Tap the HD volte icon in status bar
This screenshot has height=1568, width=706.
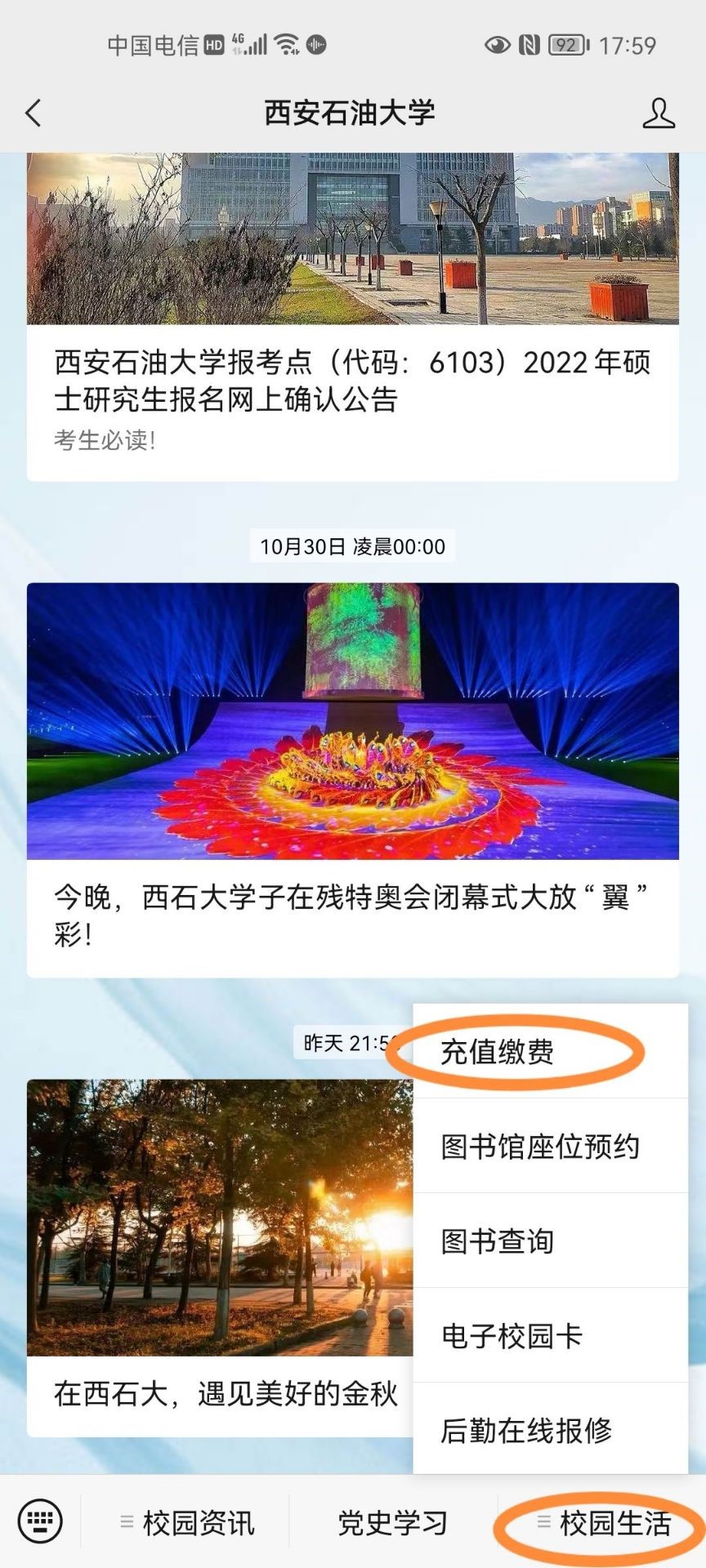click(x=214, y=47)
